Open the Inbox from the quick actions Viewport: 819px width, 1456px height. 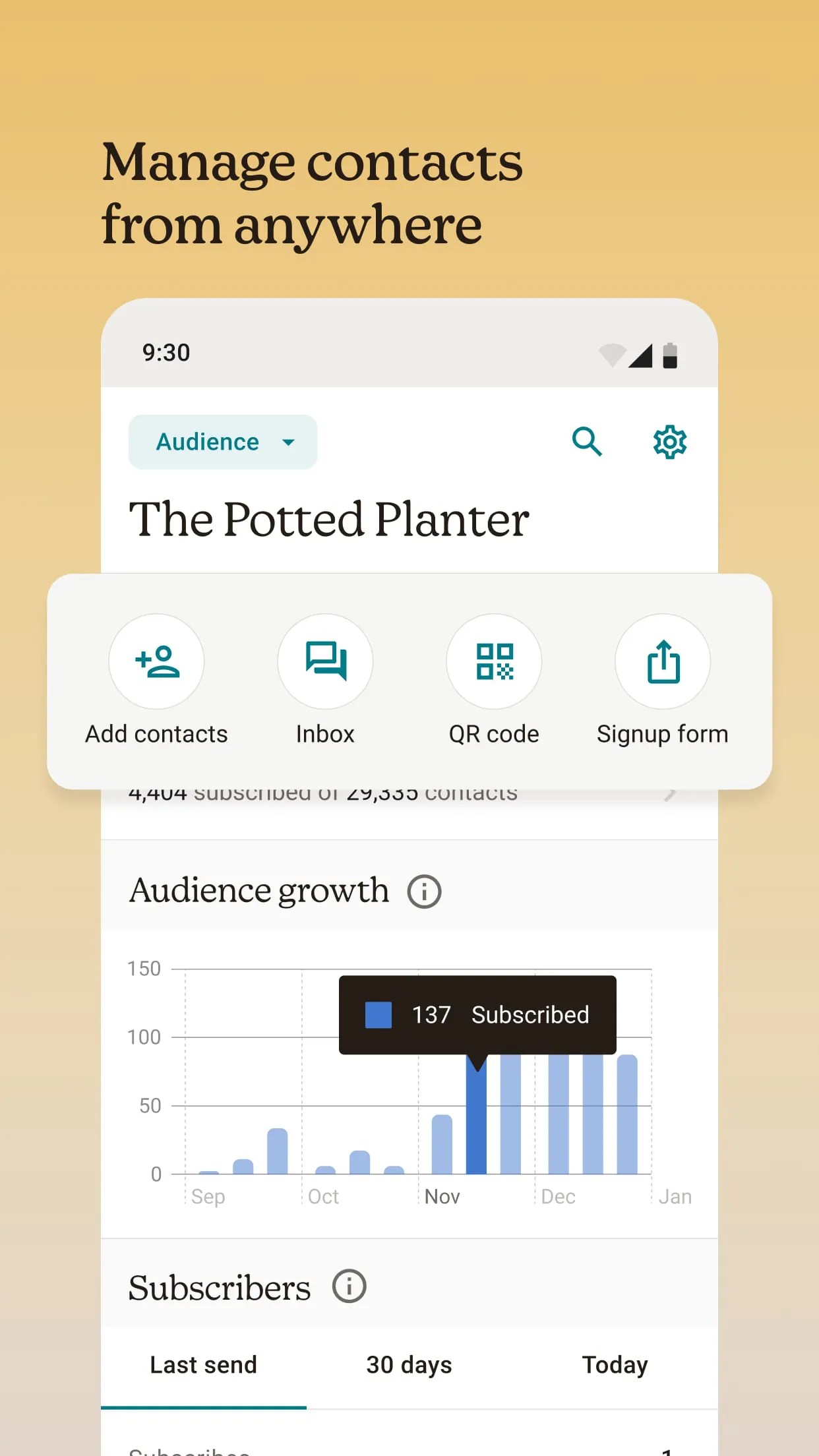[x=325, y=661]
